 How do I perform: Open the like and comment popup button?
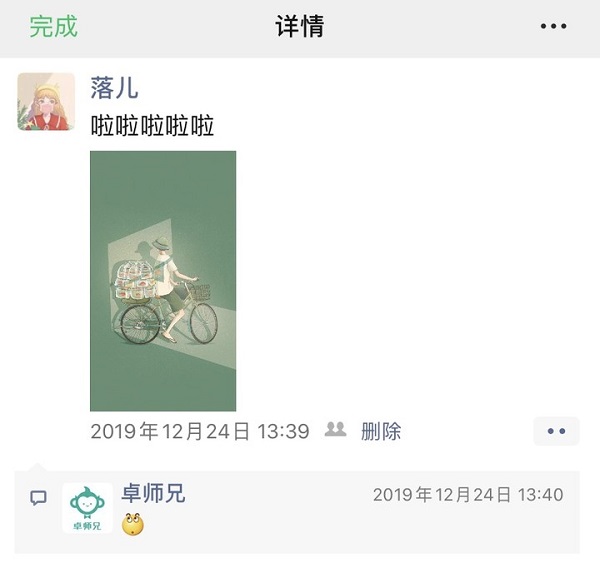coord(556,431)
